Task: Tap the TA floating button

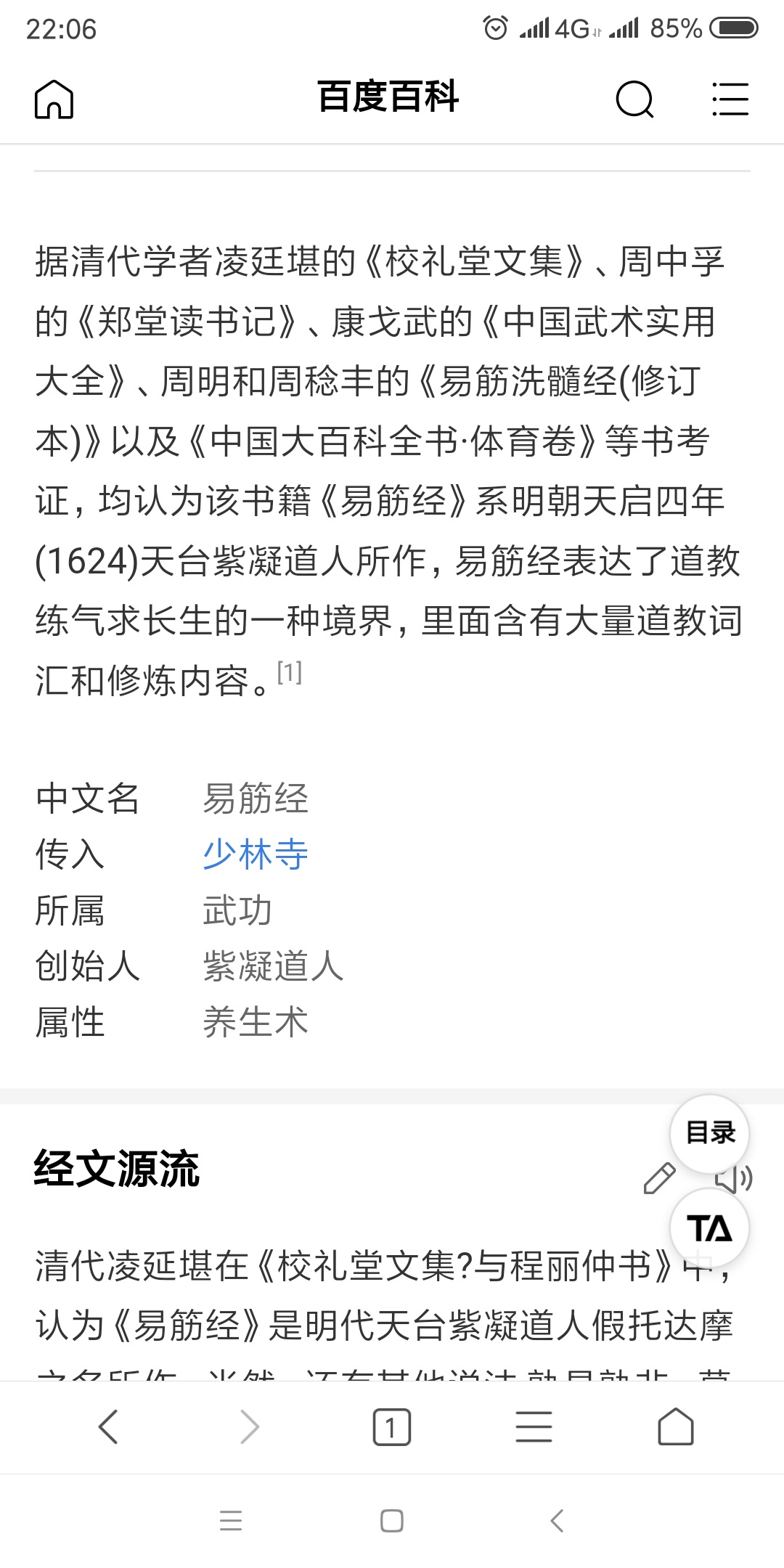Action: pyautogui.click(x=709, y=1228)
